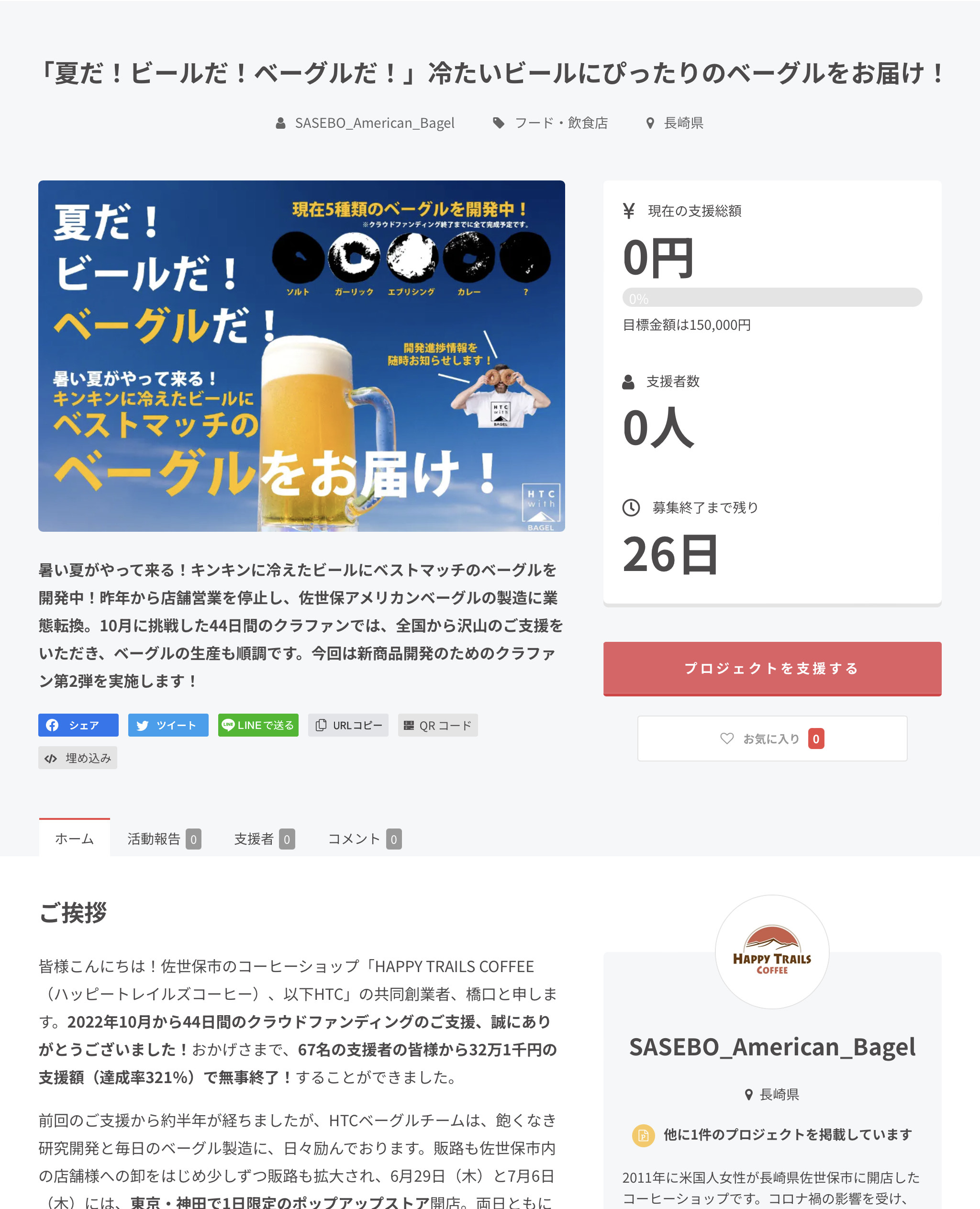The height and width of the screenshot is (1209, 980).
Task: Switch to the 活動報告 tab
Action: click(x=163, y=839)
